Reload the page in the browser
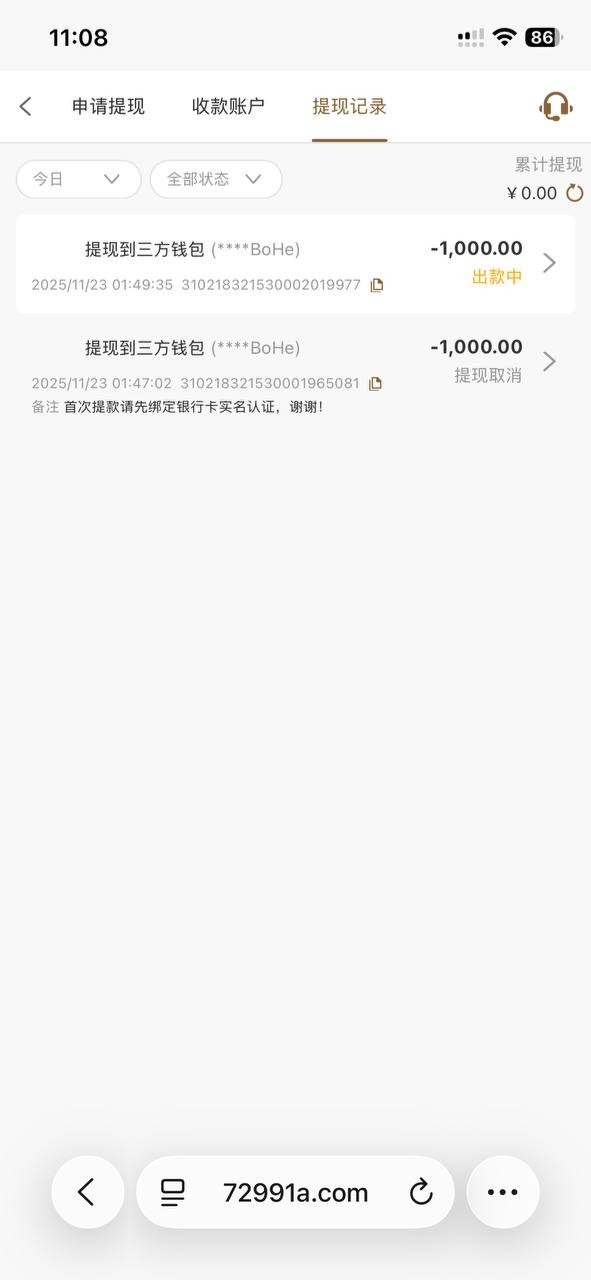591x1280 pixels. tap(421, 1192)
